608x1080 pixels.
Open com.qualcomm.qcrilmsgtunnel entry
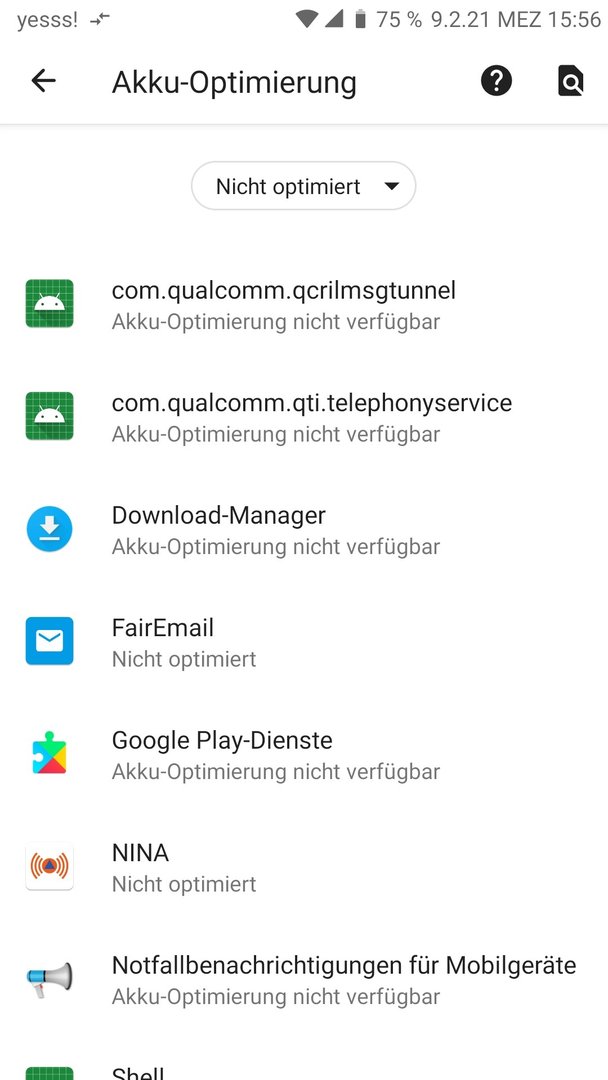[304, 304]
